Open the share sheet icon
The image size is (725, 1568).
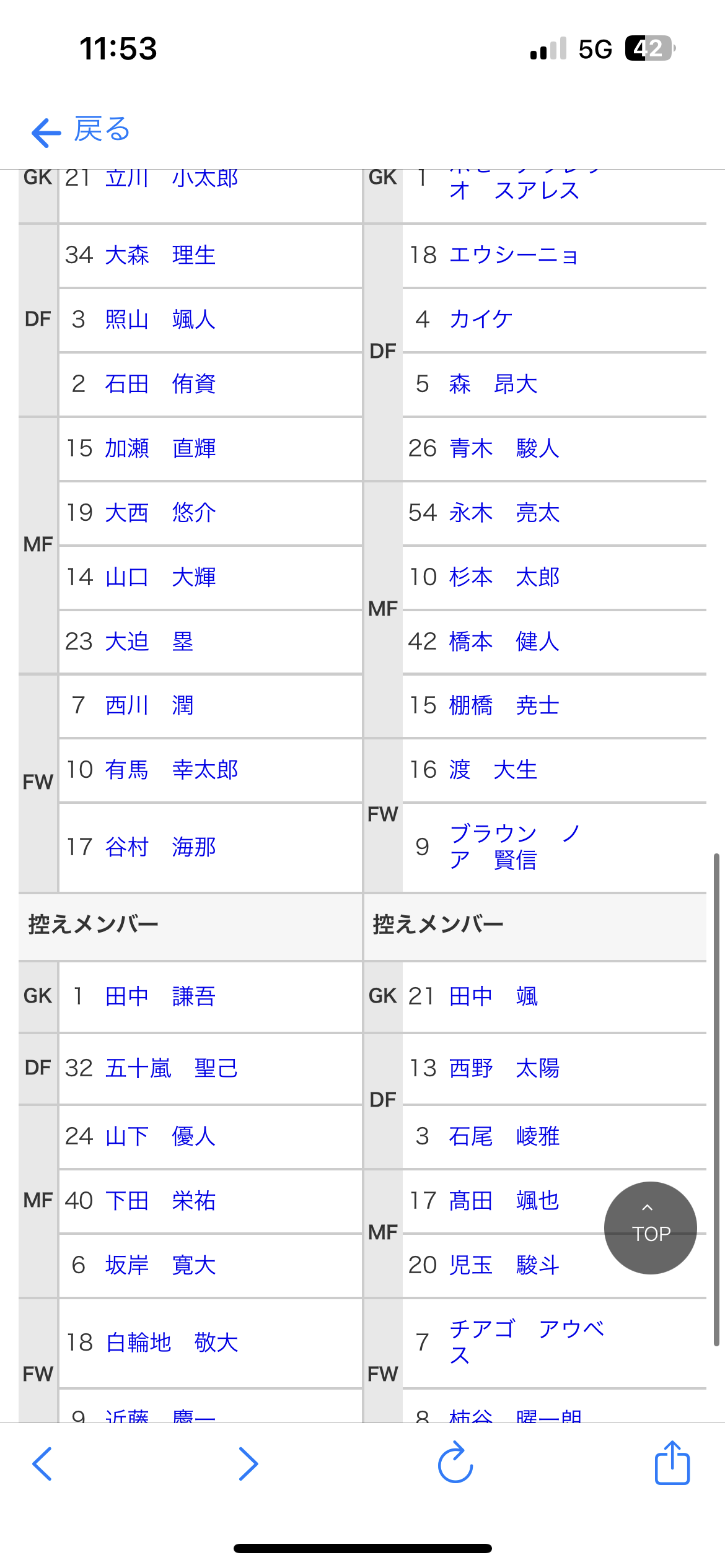672,1463
